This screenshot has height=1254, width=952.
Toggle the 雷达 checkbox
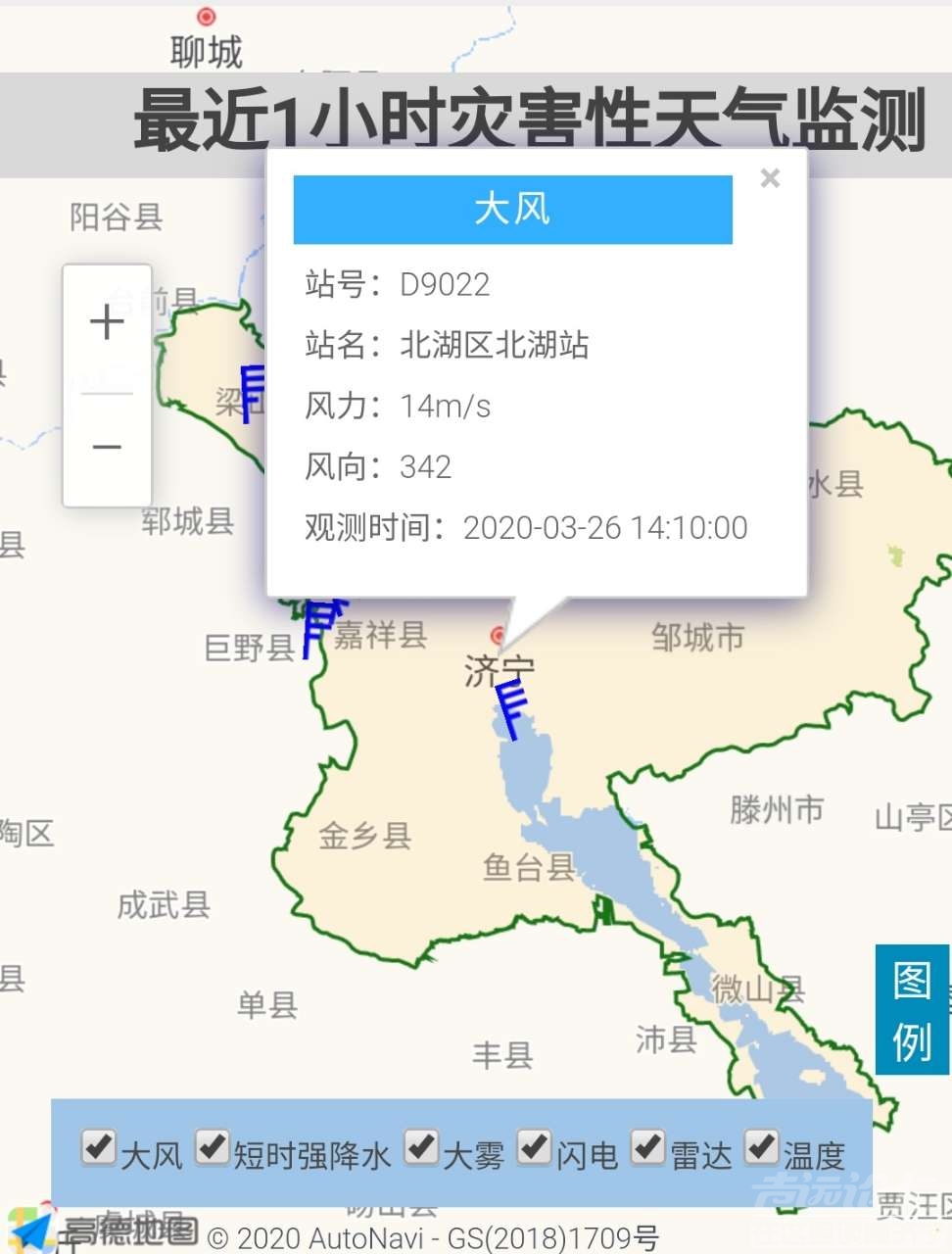[647, 1146]
